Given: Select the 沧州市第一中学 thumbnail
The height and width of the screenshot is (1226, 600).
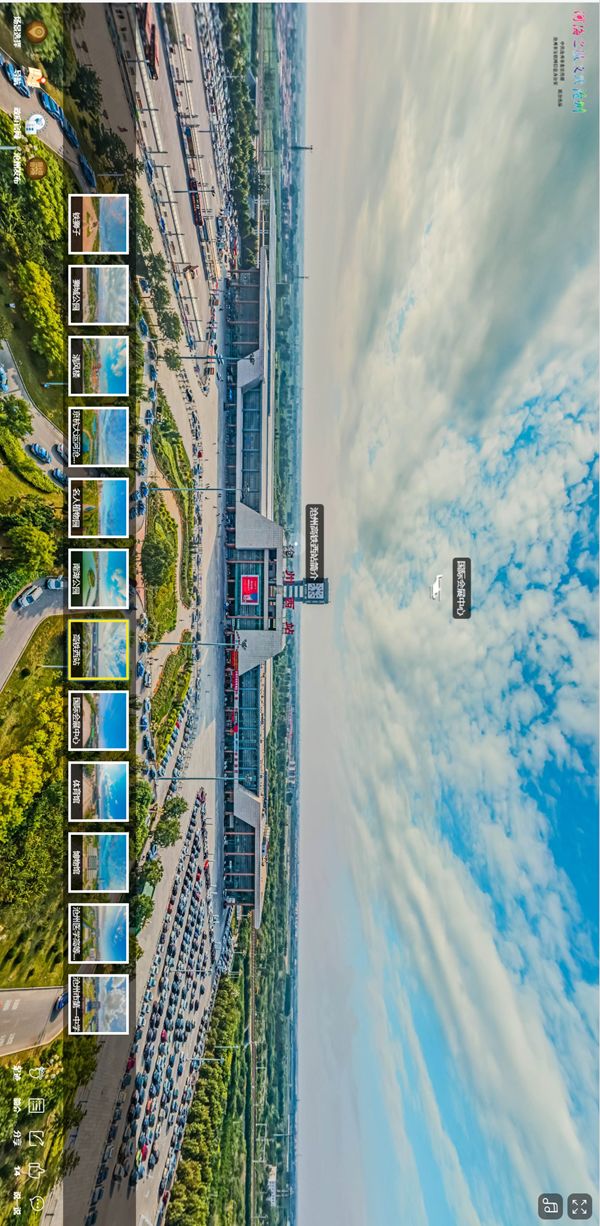Looking at the screenshot, I should 99,1005.
